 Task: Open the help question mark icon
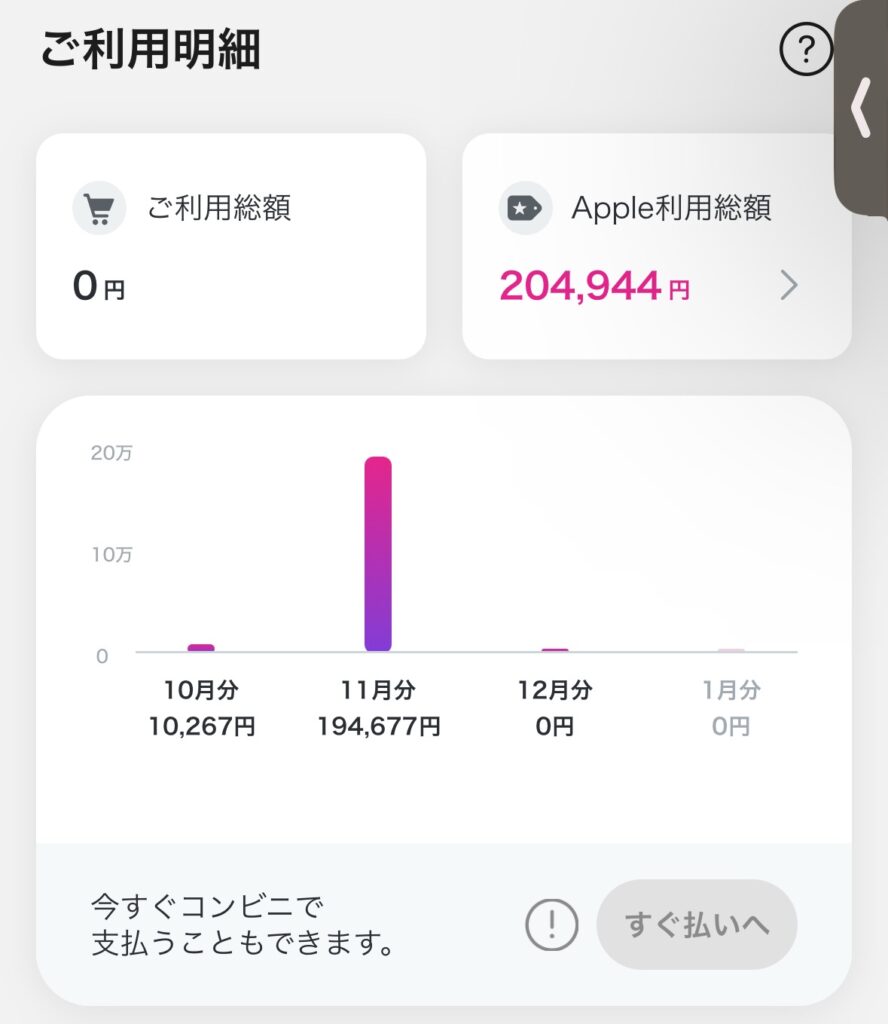806,50
